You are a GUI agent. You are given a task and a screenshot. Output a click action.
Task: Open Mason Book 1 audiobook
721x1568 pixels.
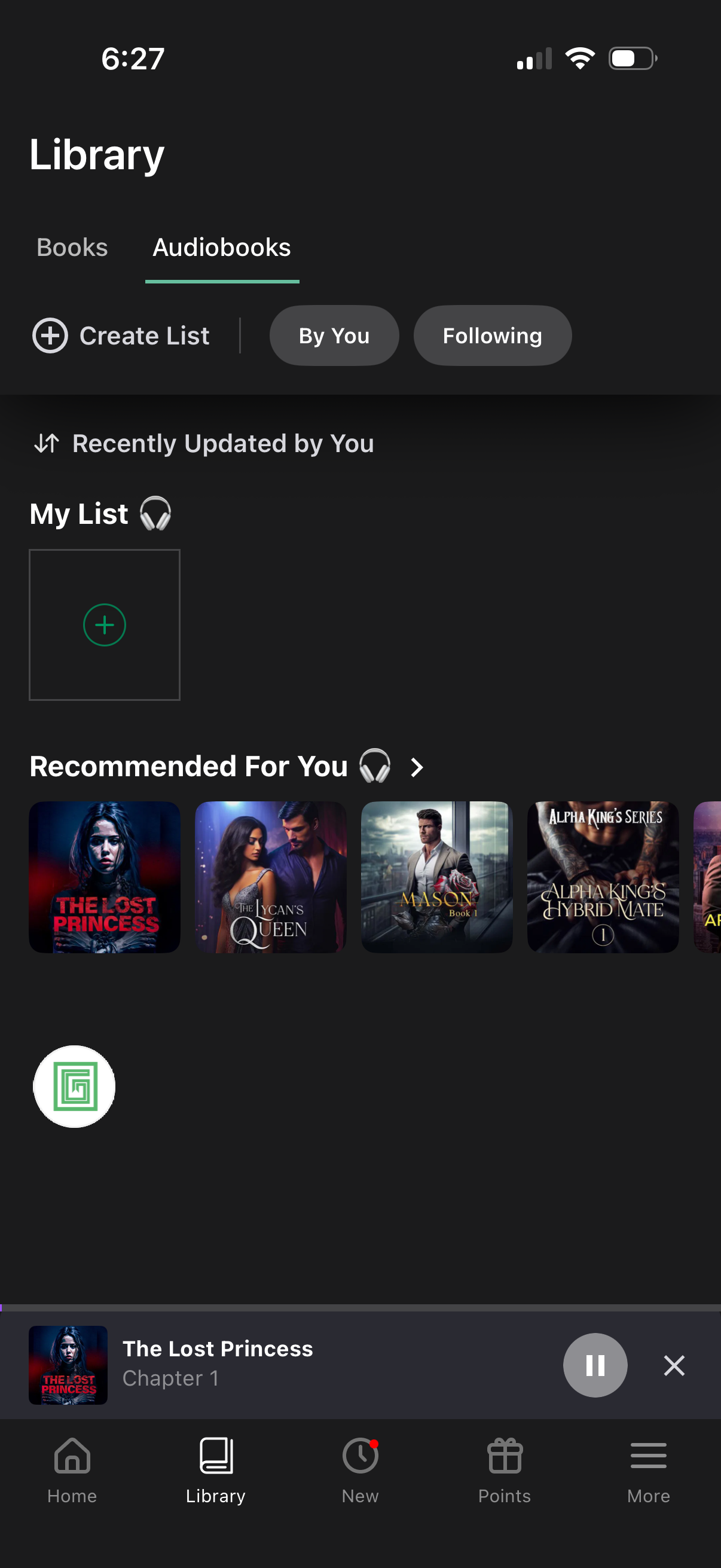coord(436,877)
